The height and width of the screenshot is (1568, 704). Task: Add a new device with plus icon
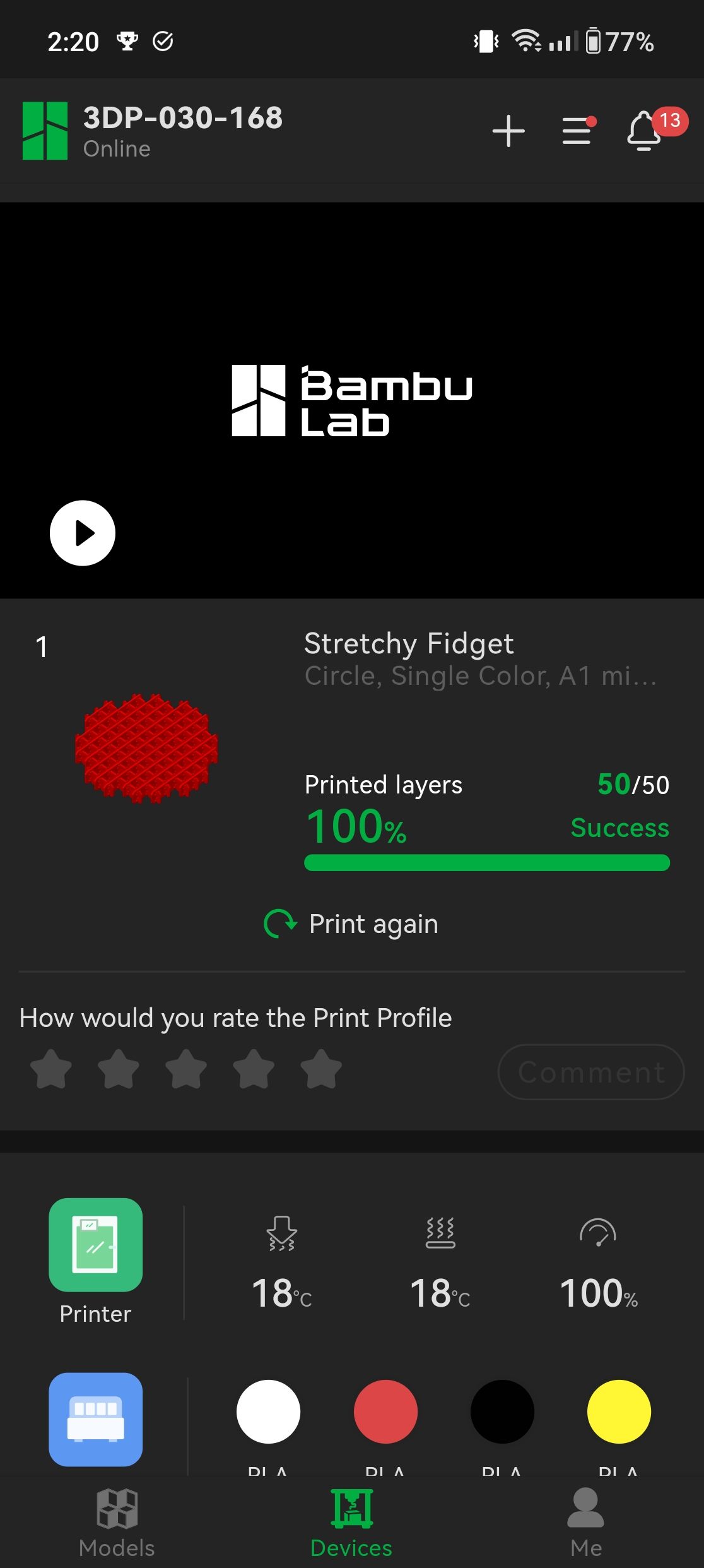508,131
